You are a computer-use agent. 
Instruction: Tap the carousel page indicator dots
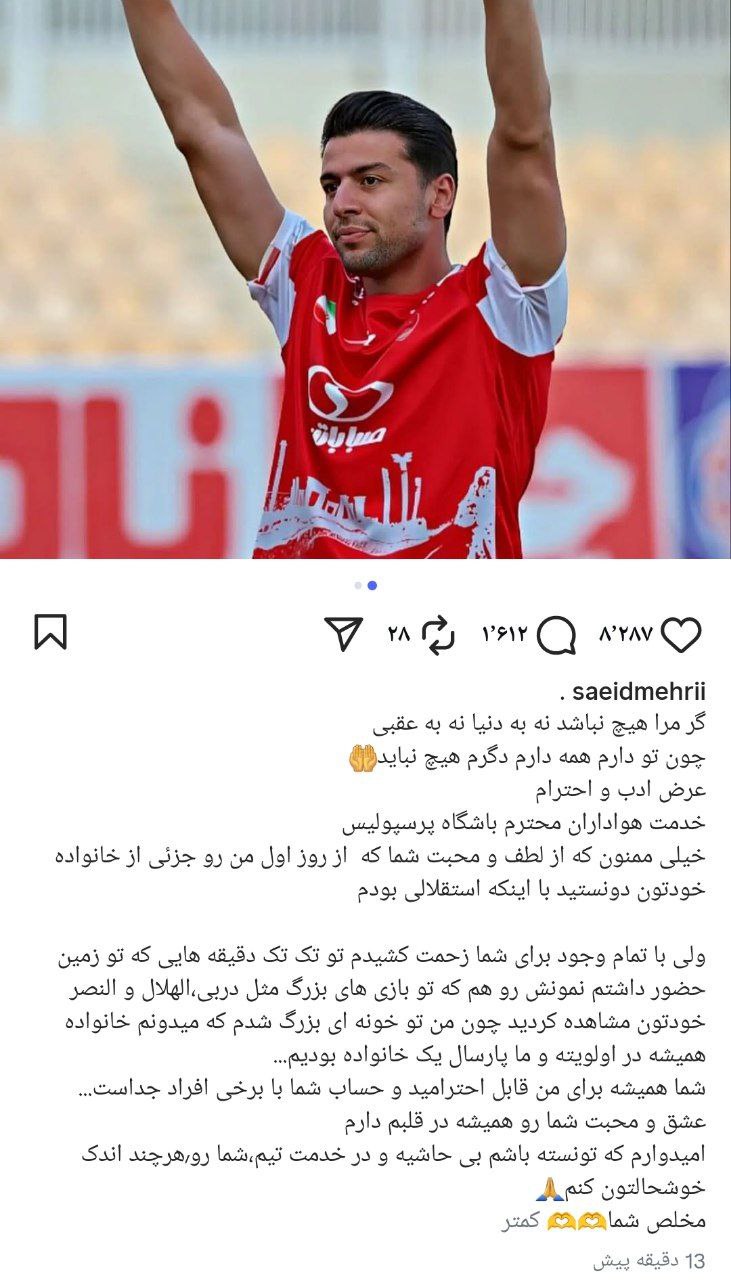365,585
